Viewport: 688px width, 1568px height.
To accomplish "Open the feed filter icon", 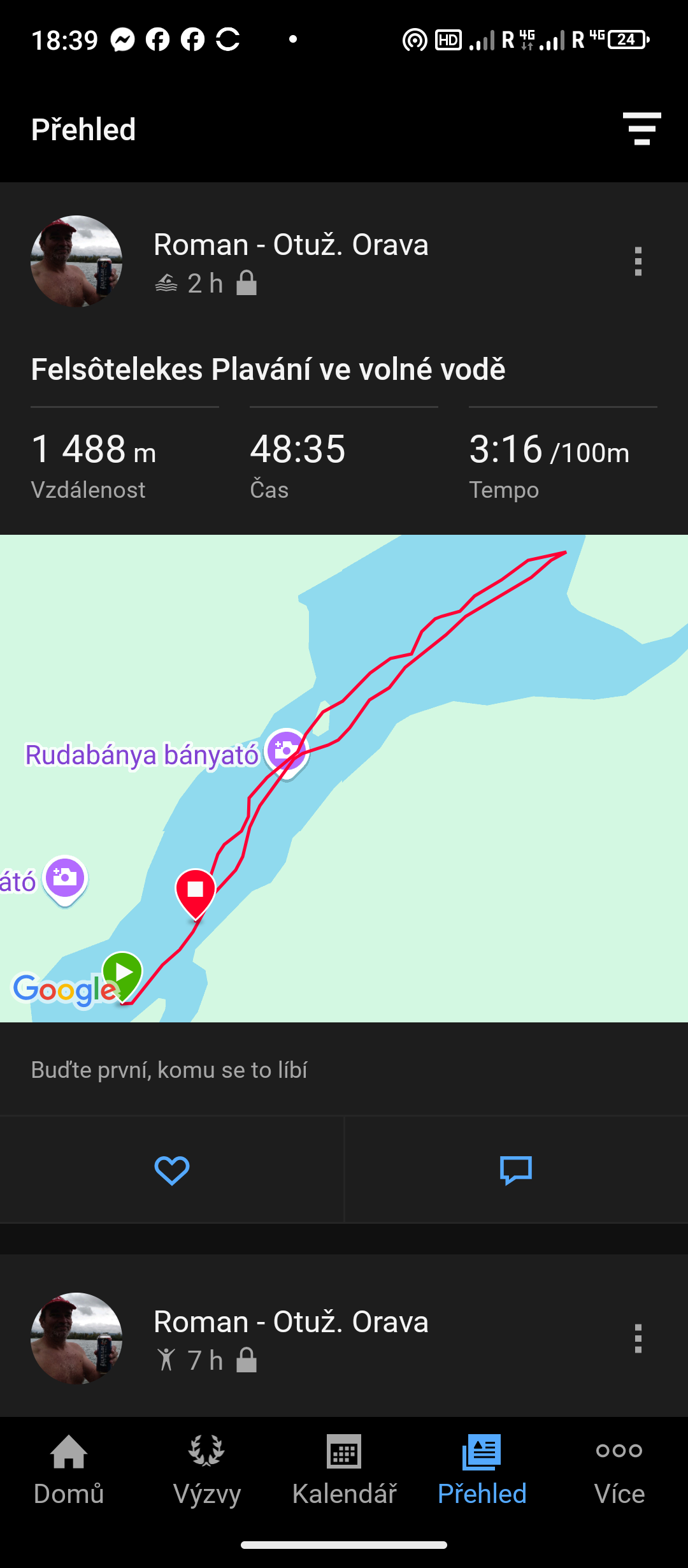I will (x=641, y=129).
